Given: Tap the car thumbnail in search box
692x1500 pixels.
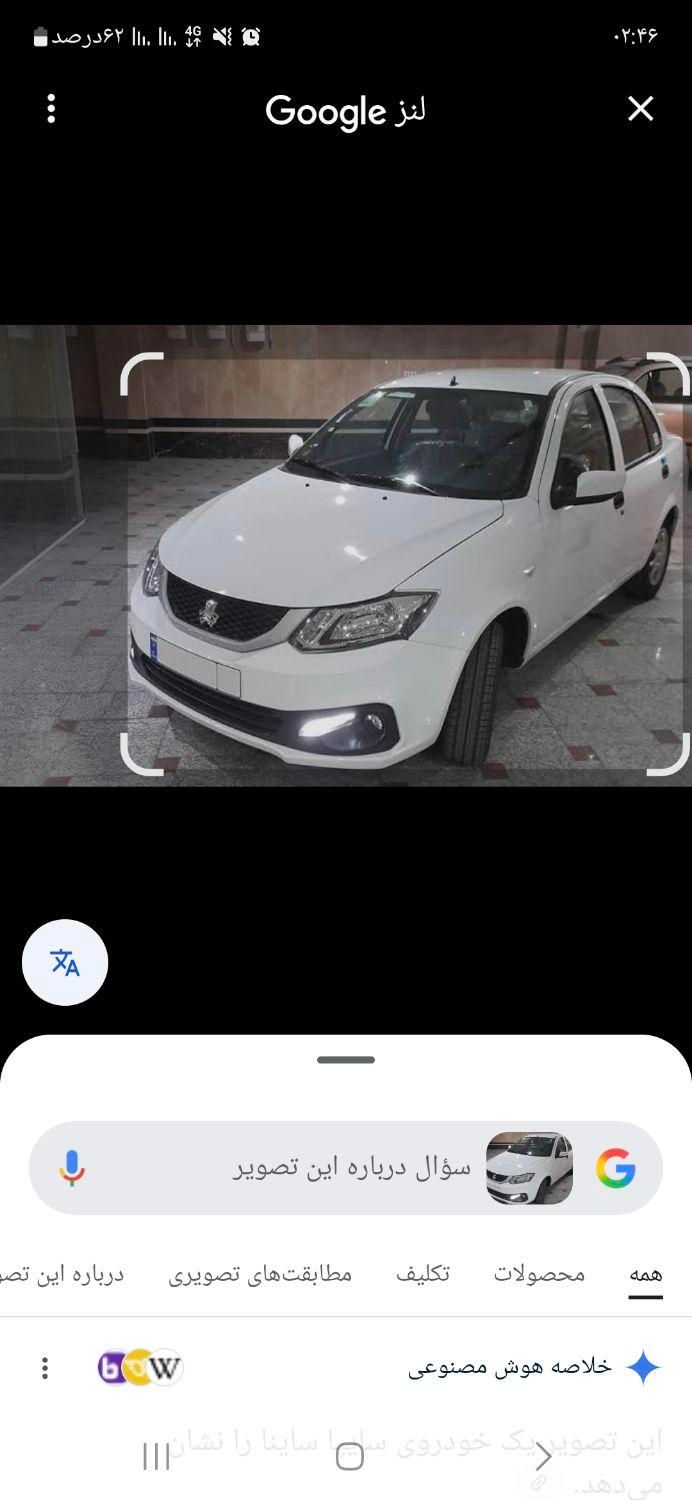Looking at the screenshot, I should pos(529,1168).
